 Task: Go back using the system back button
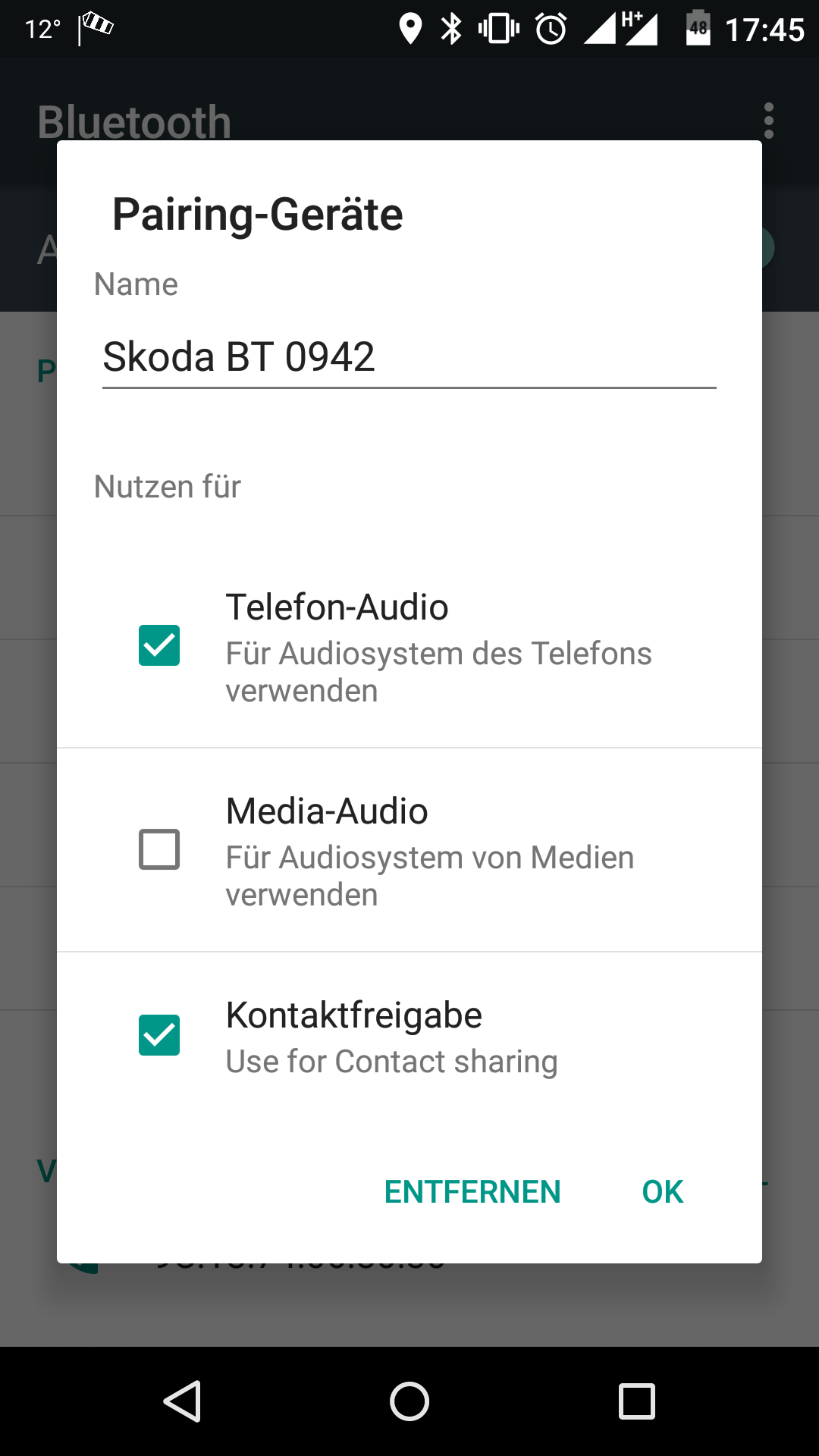(182, 1401)
